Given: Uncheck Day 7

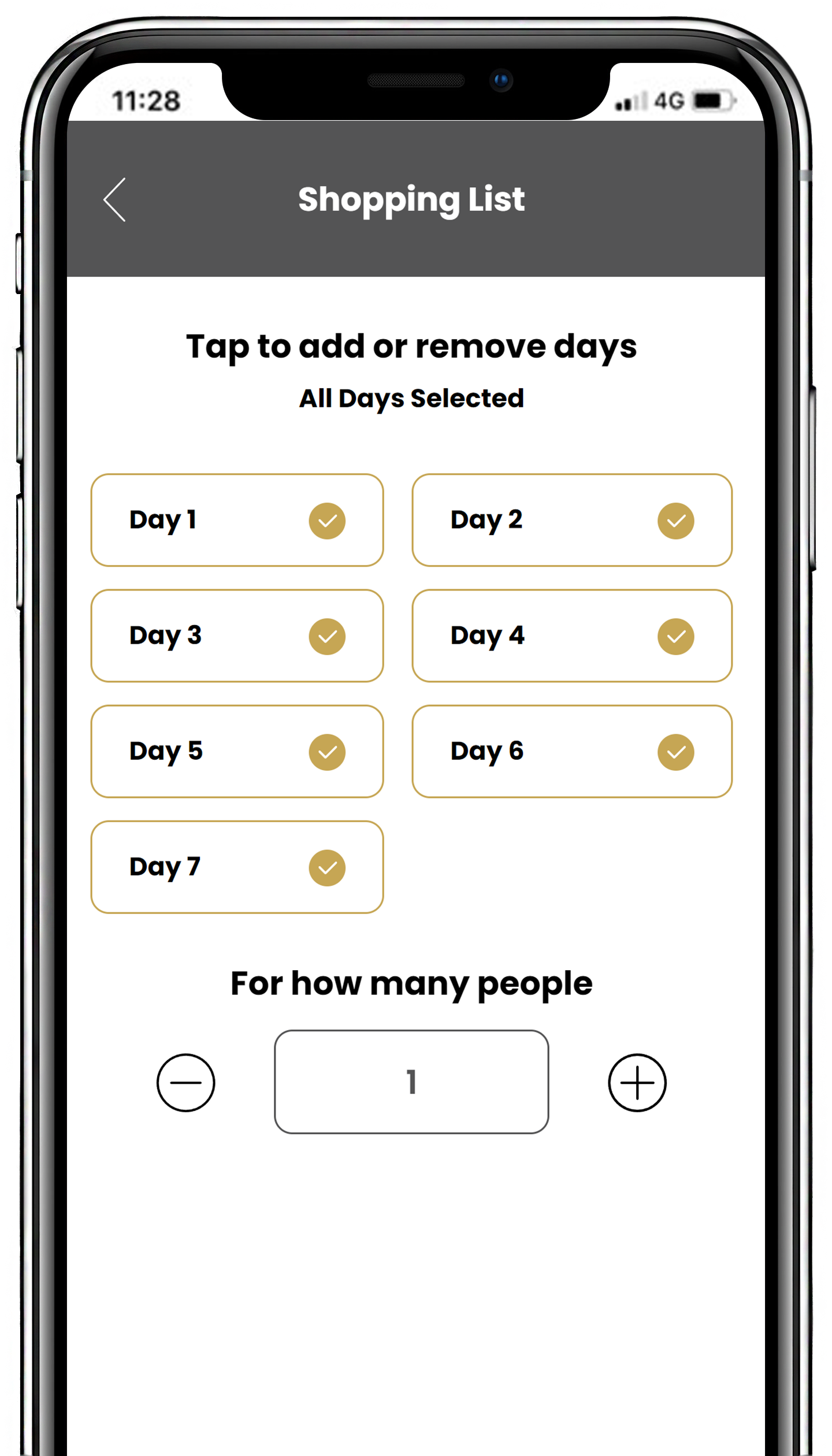Looking at the screenshot, I should coord(237,867).
